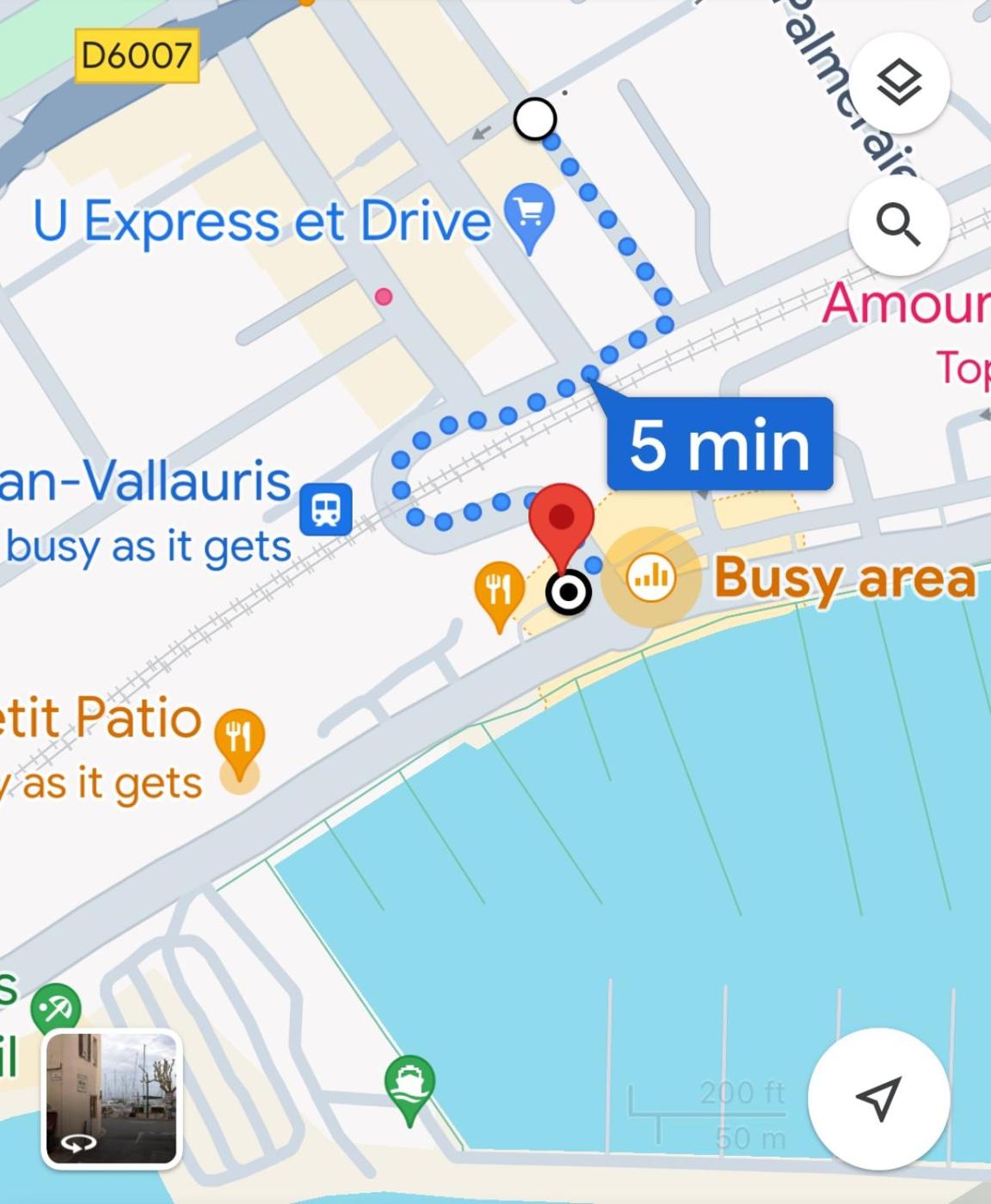Select the red destination pin
991x1204 pixels.
tap(561, 519)
